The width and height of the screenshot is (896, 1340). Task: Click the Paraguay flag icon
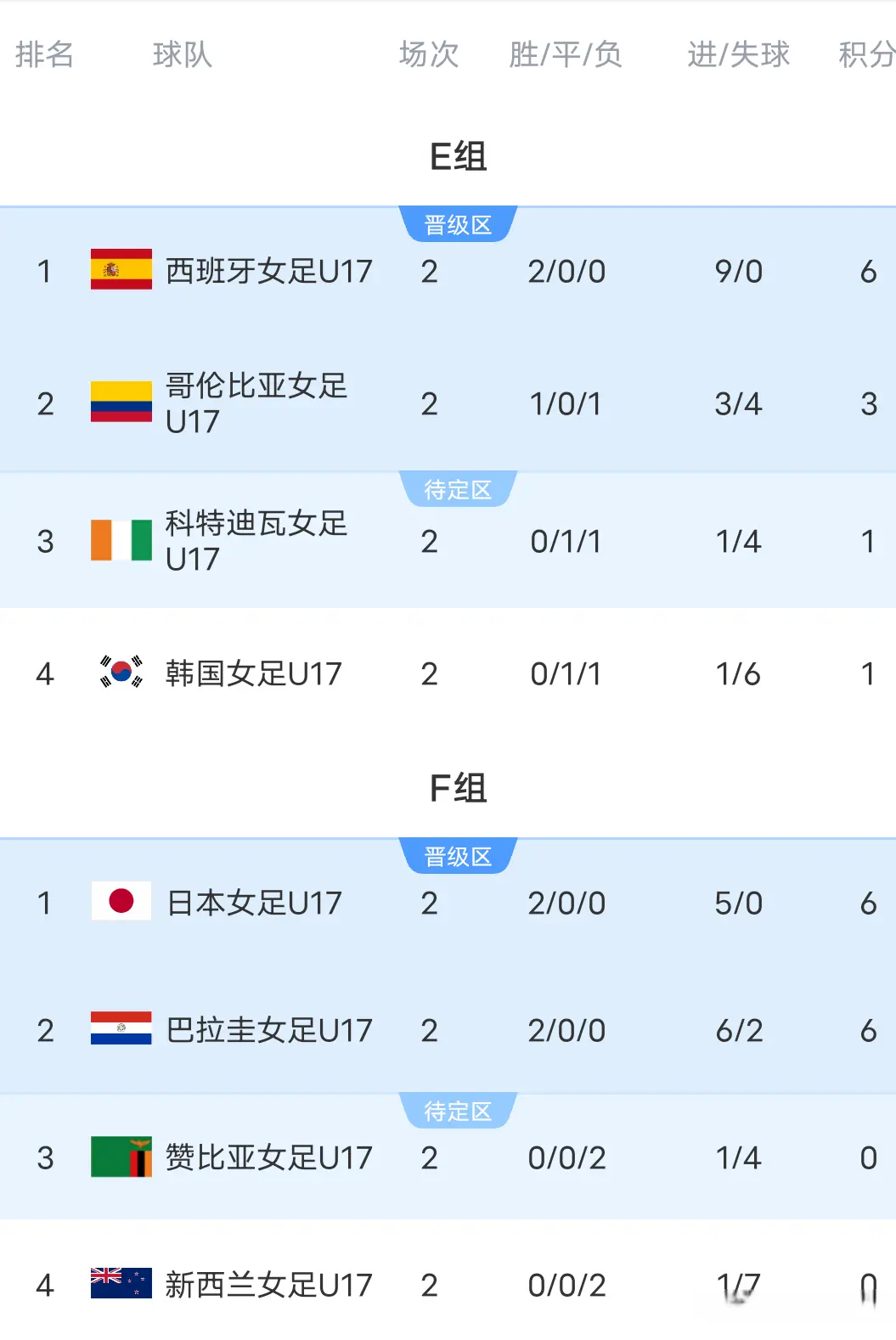(x=120, y=1030)
